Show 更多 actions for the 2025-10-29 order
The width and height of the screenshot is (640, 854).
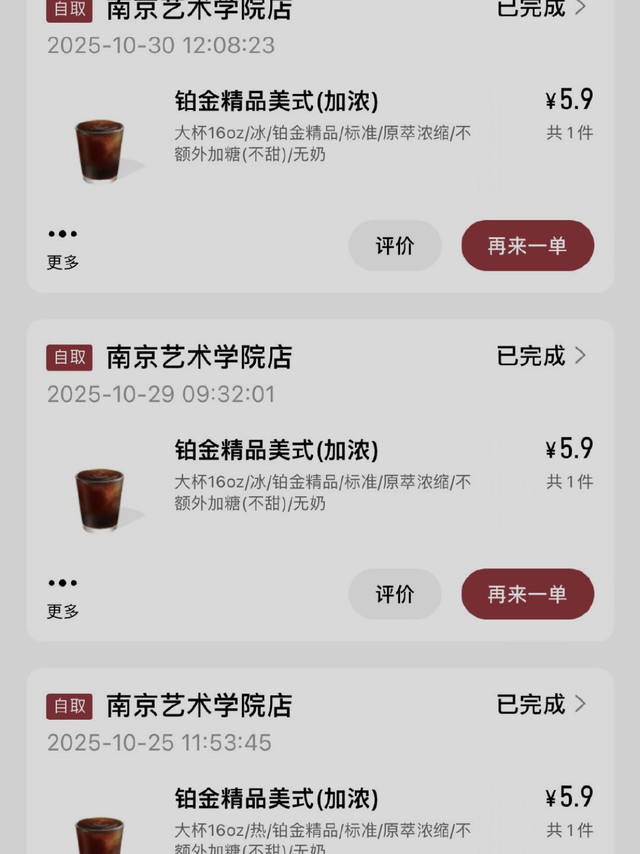point(63,596)
